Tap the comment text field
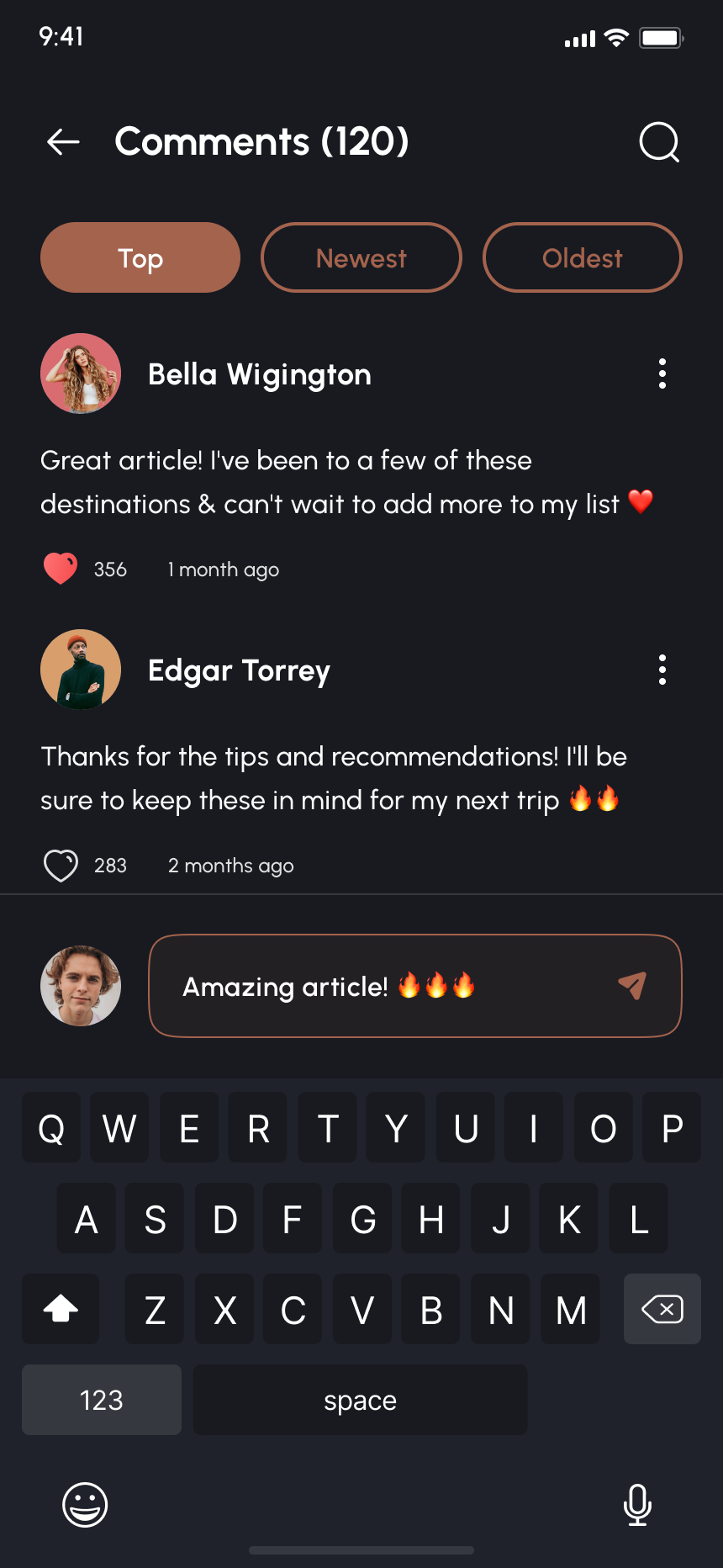This screenshot has height=1568, width=723. [x=378, y=986]
